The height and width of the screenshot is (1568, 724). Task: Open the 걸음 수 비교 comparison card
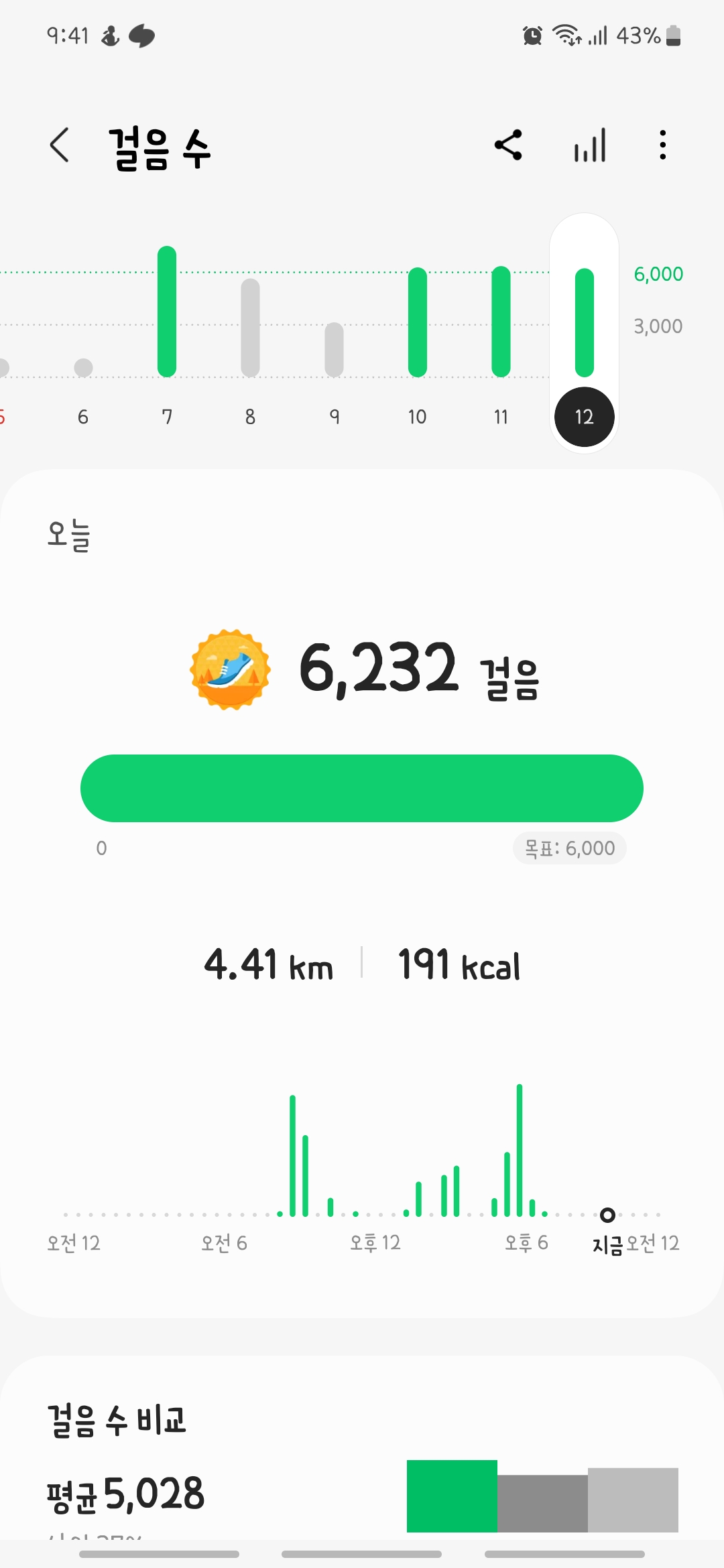362,1461
